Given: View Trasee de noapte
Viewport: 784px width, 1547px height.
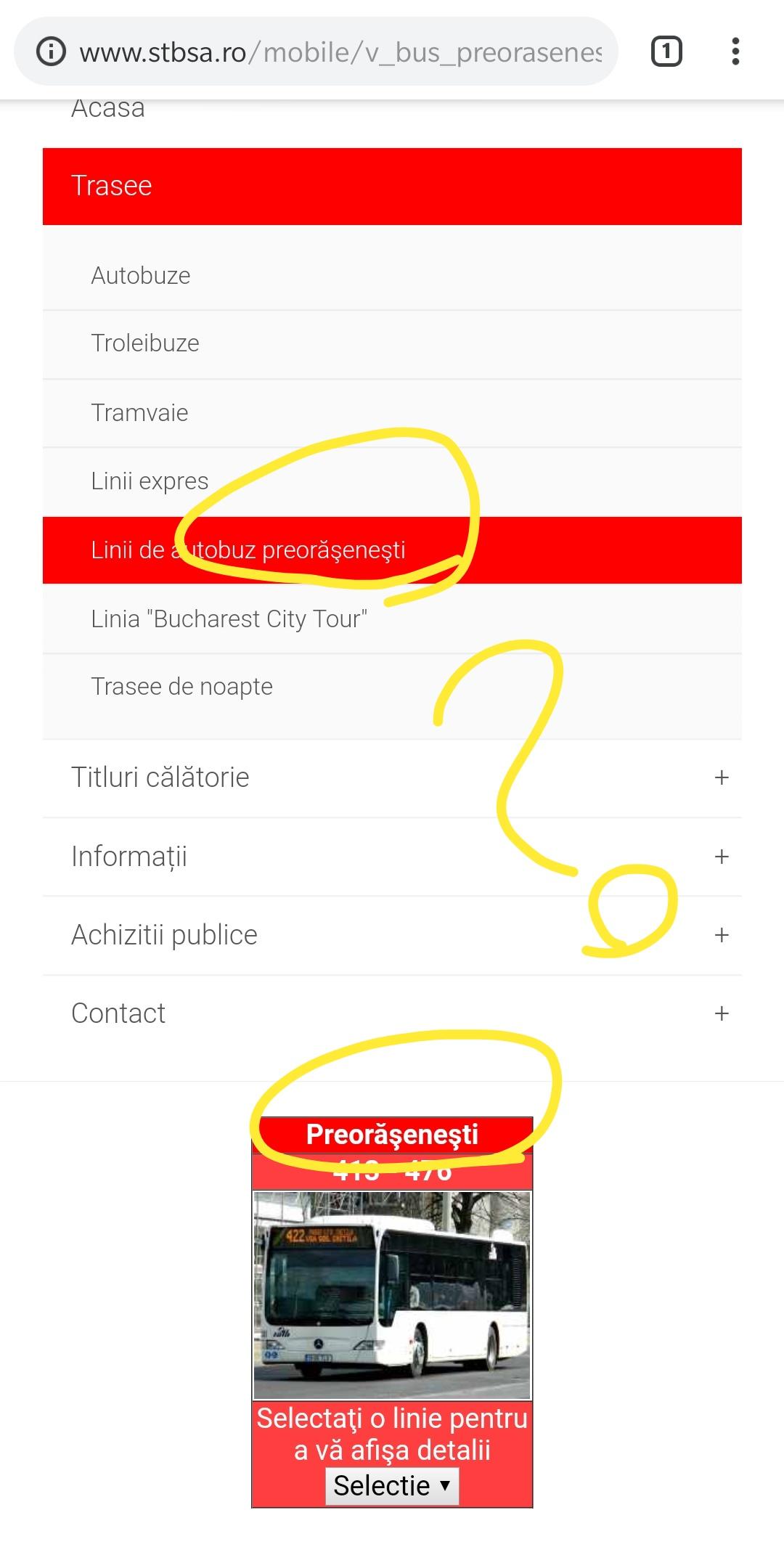Looking at the screenshot, I should tap(181, 687).
